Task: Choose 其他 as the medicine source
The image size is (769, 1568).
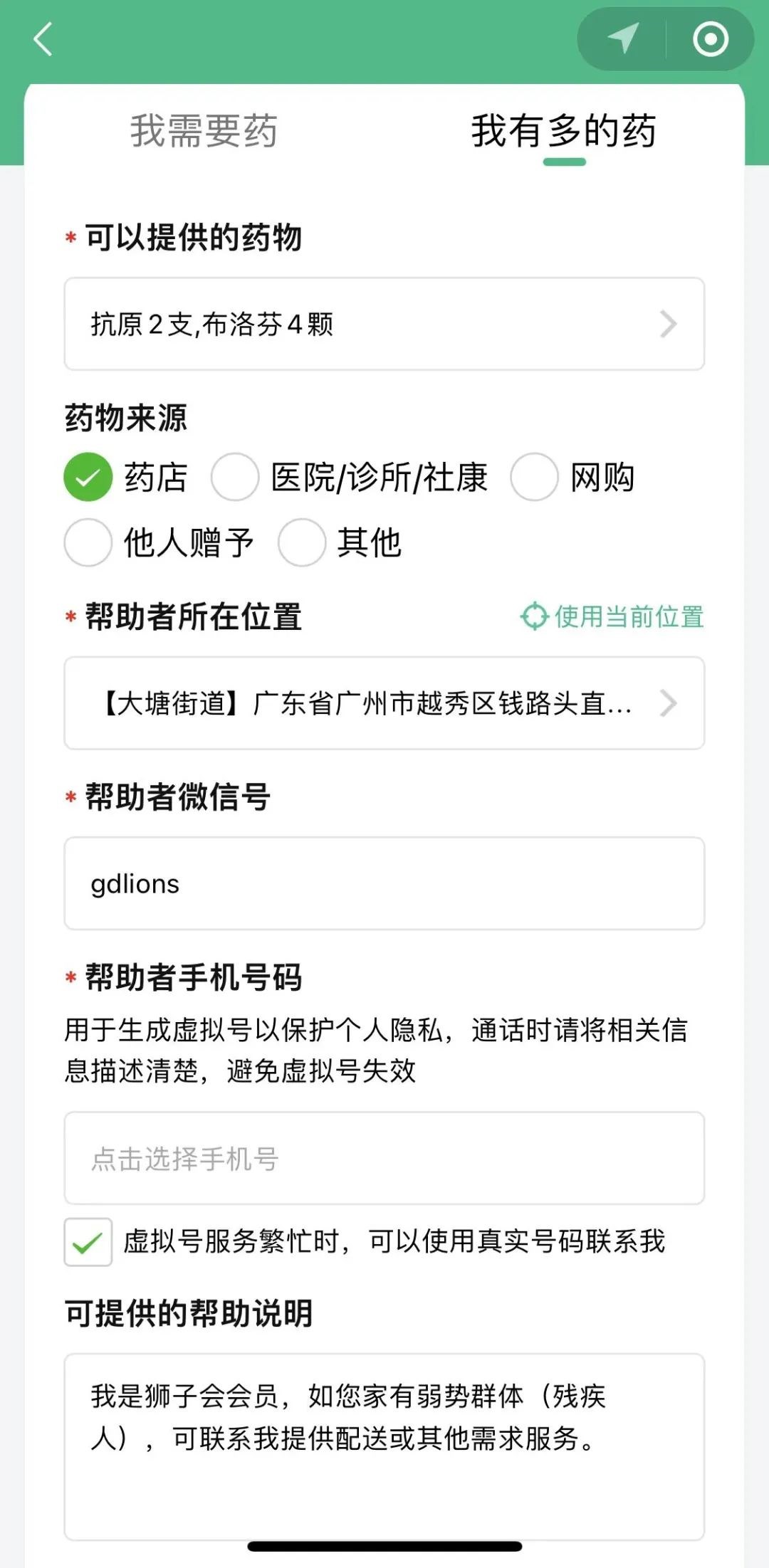Action: click(x=302, y=542)
